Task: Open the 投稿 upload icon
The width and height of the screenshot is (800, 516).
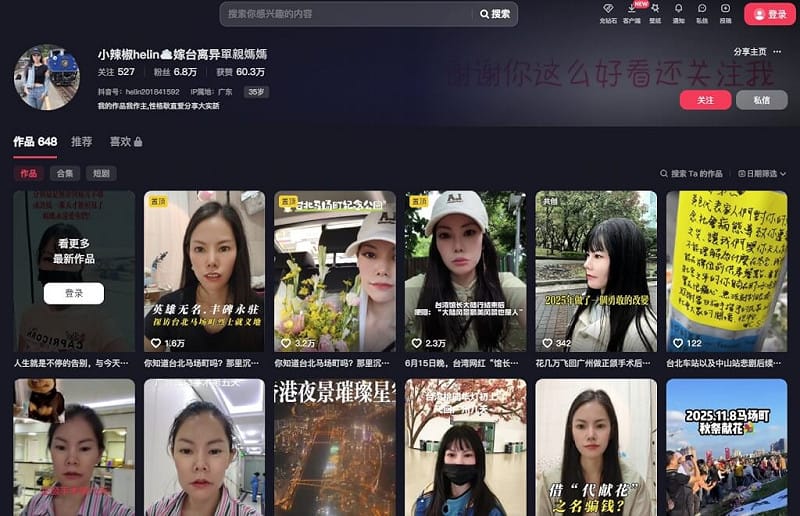Action: [725, 13]
